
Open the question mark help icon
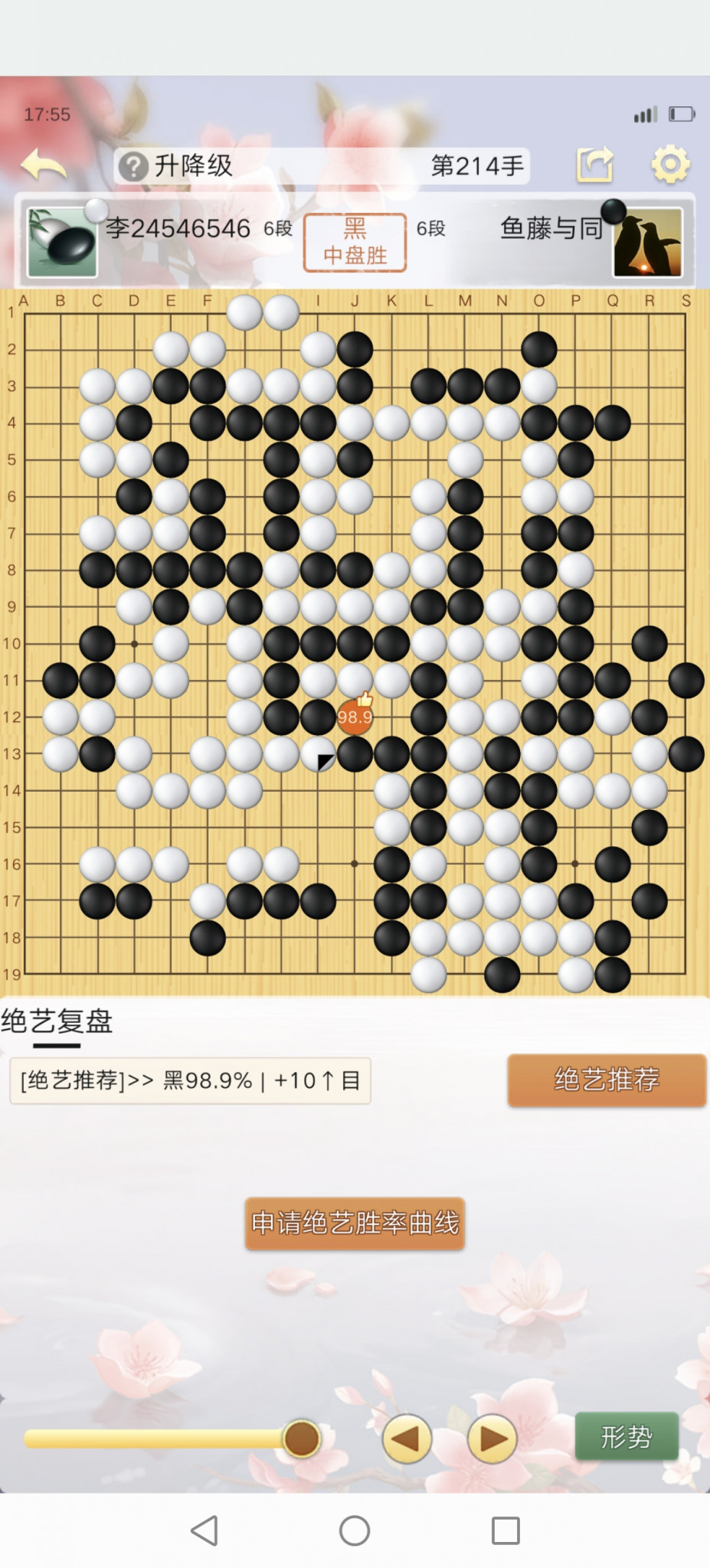coord(133,166)
